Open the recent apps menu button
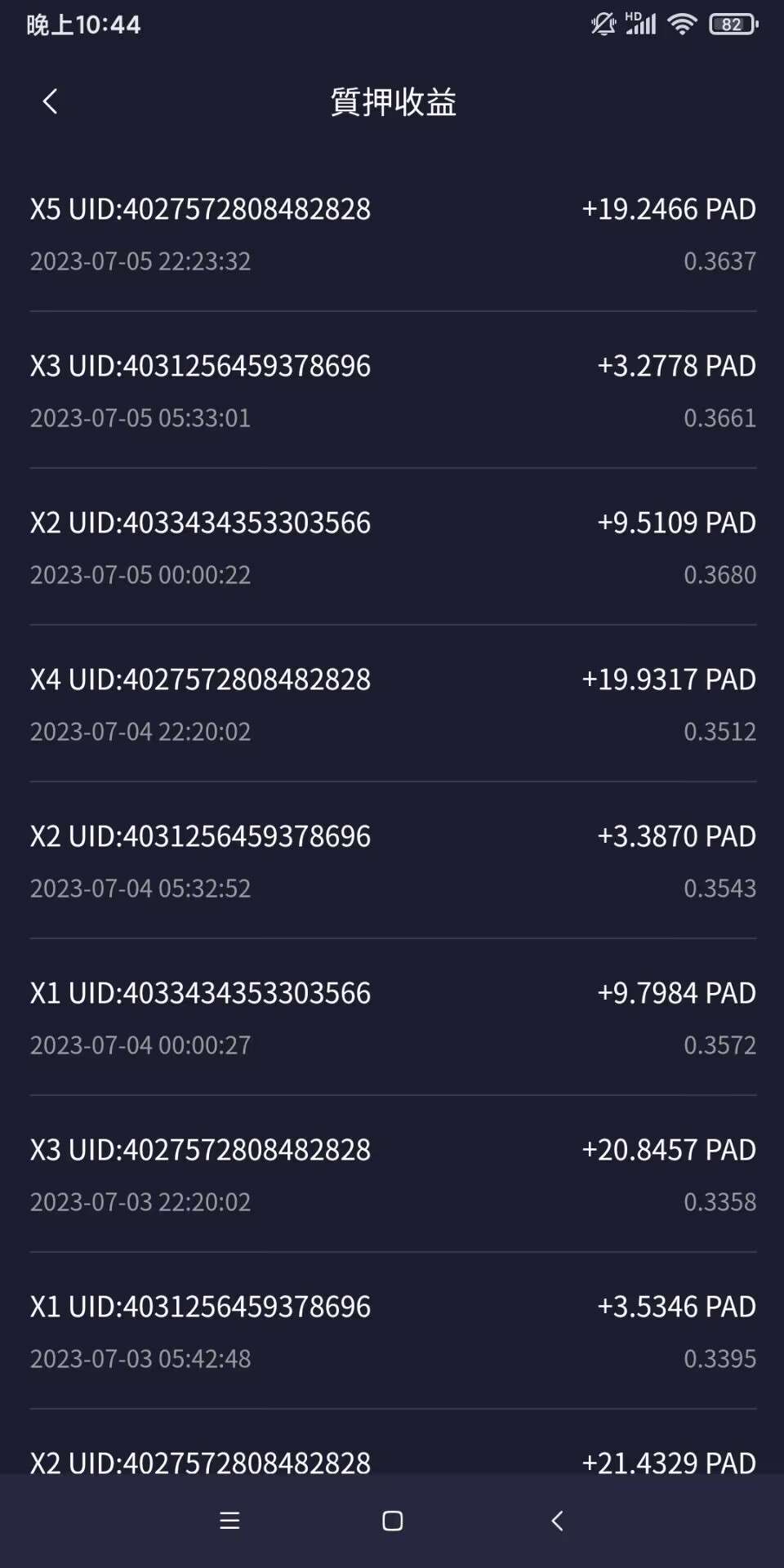The width and height of the screenshot is (784, 1568). [229, 1521]
